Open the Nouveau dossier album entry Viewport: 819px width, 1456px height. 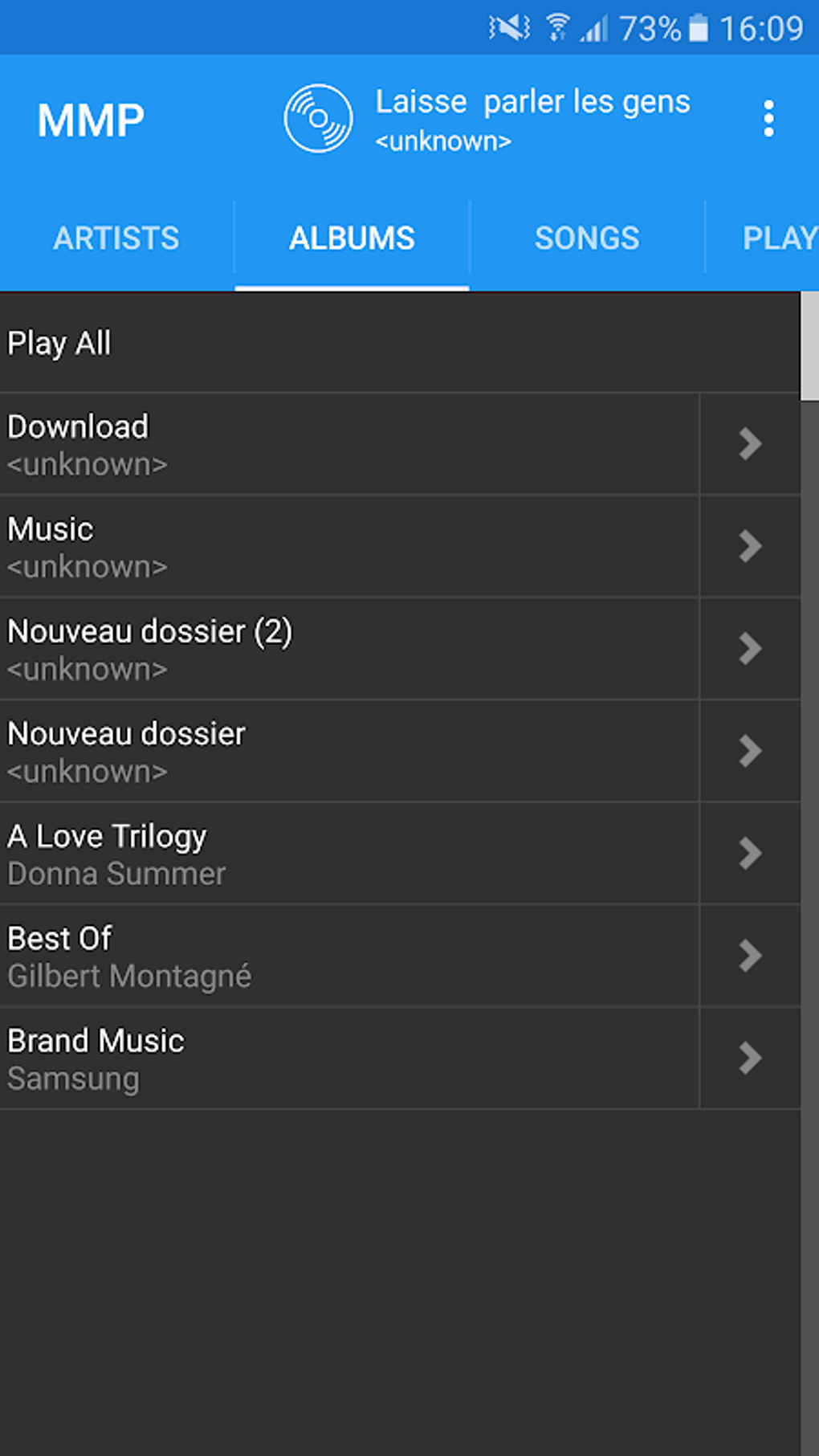(349, 751)
